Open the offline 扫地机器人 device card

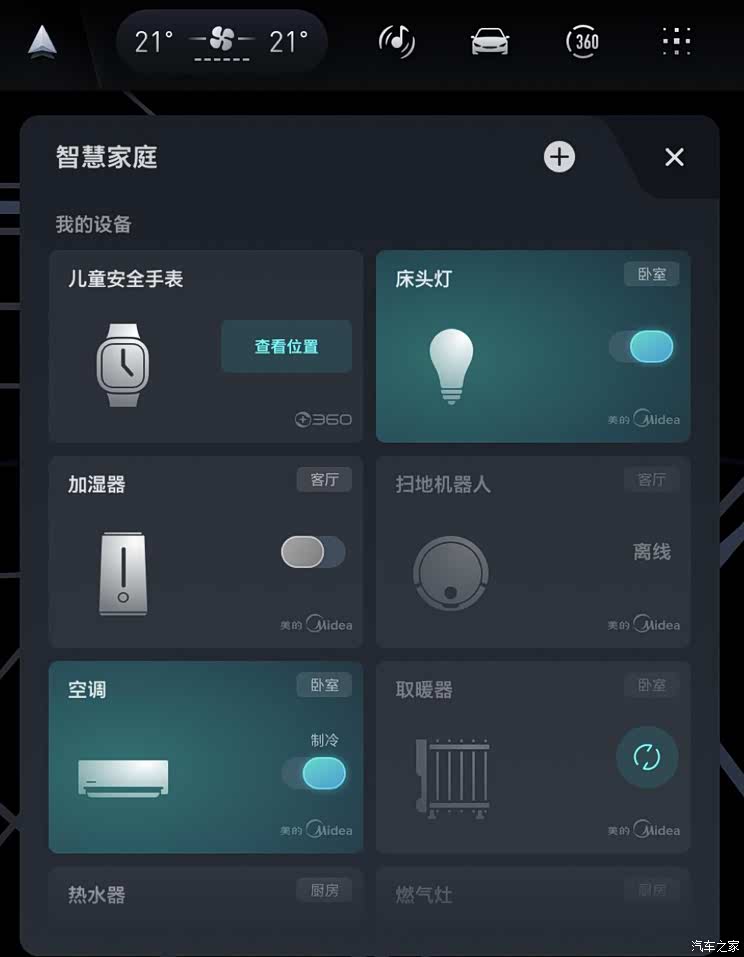point(532,552)
